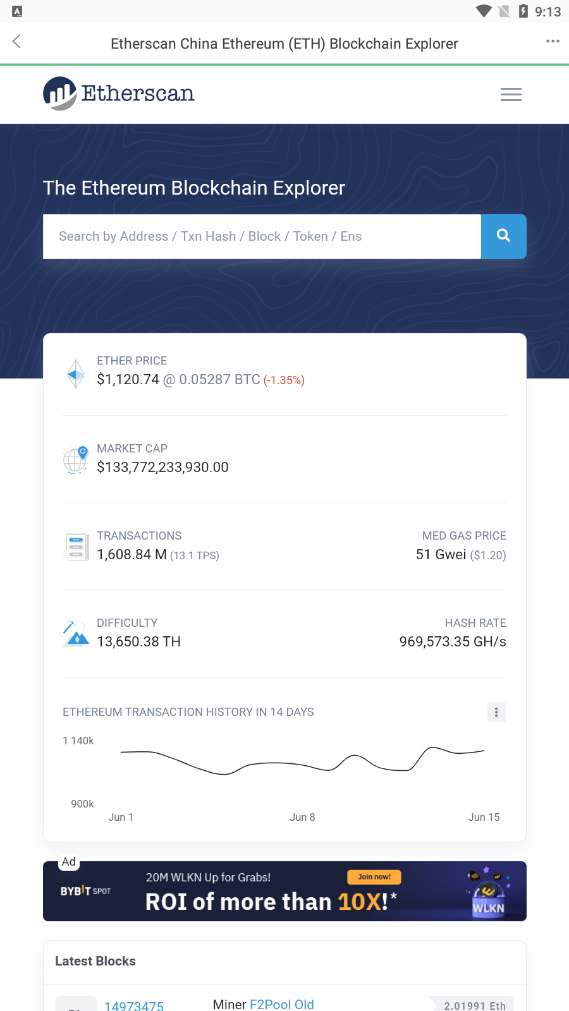Open the Med Gas Price link

[464, 536]
